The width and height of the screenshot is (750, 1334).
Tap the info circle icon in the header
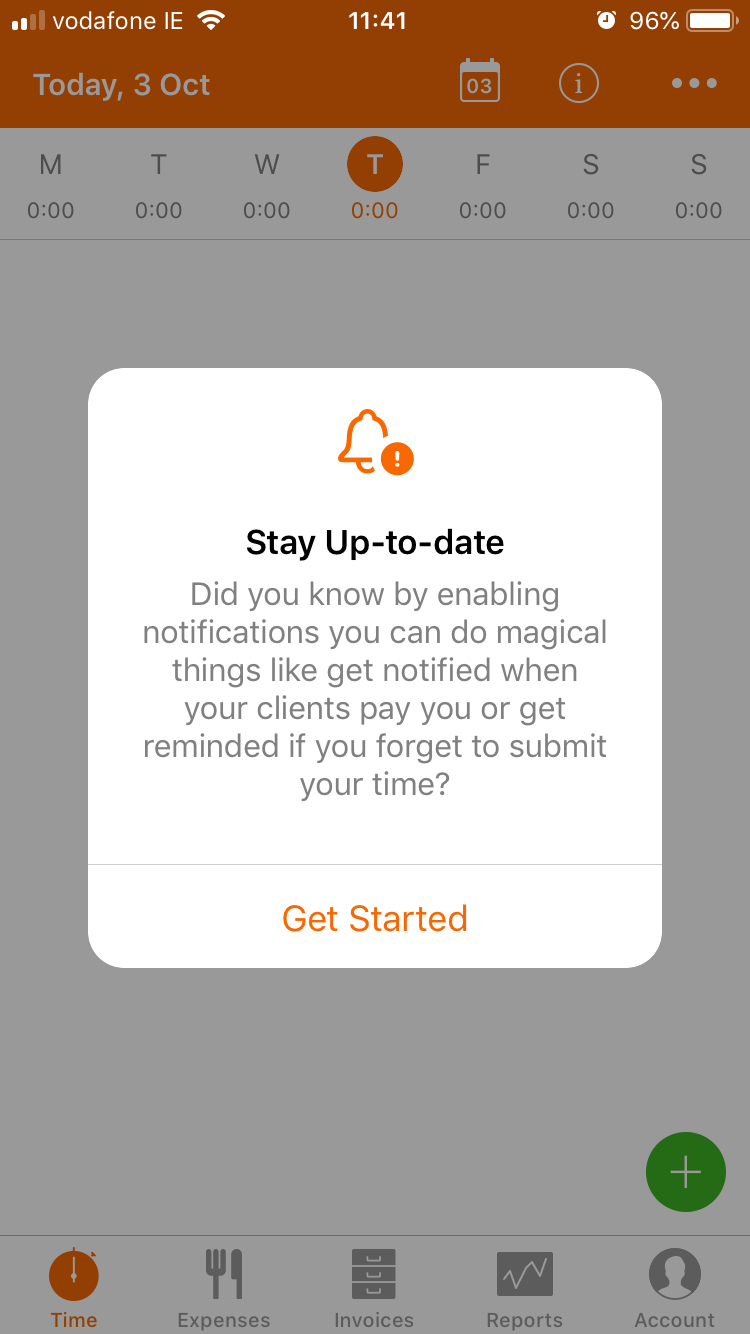(x=578, y=84)
